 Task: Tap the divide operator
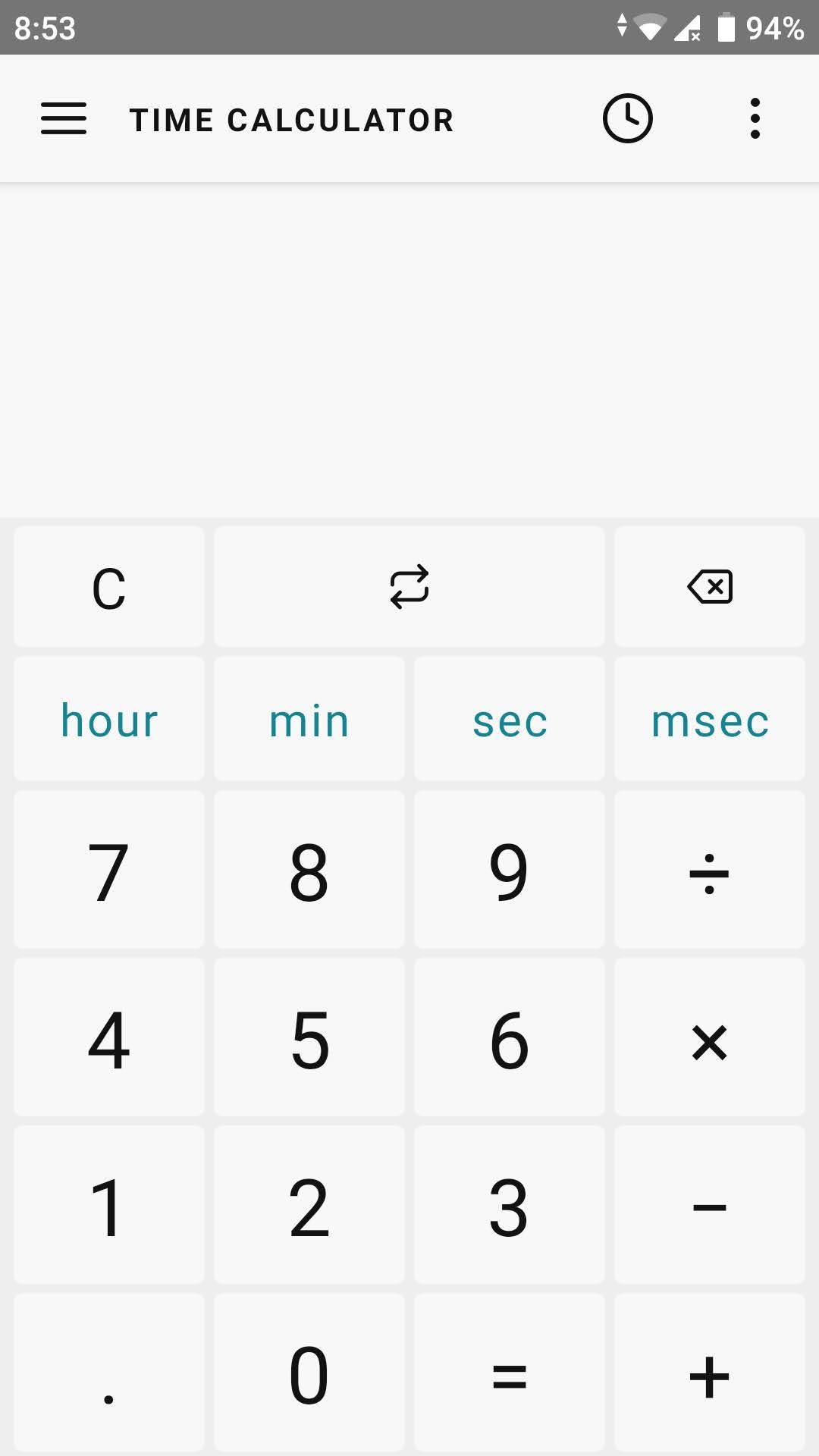(x=710, y=871)
